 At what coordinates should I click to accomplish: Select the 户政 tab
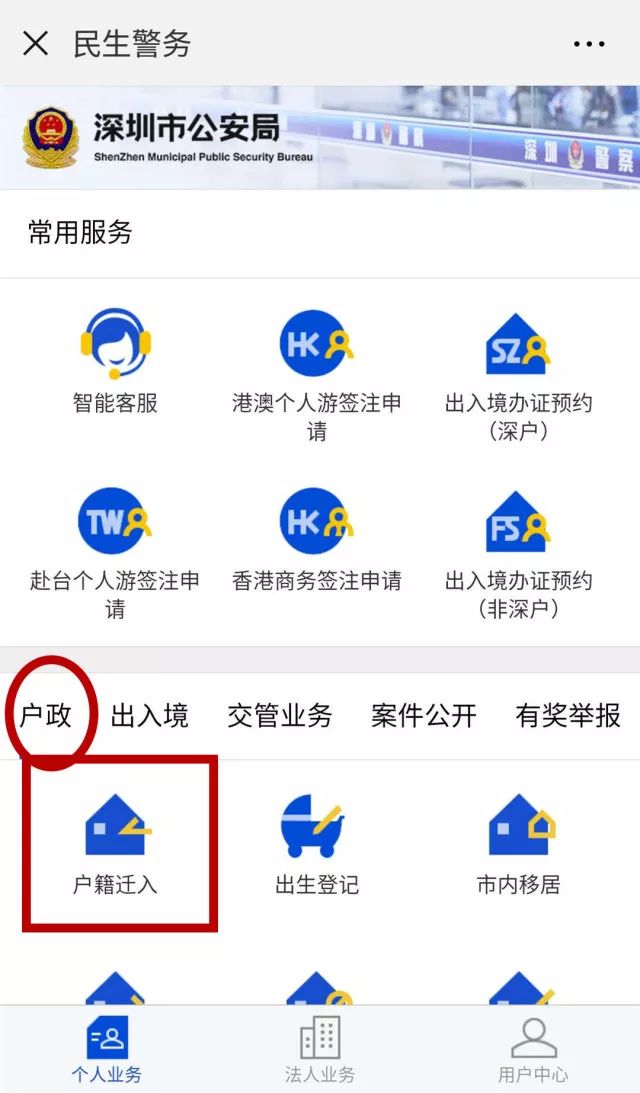click(46, 715)
